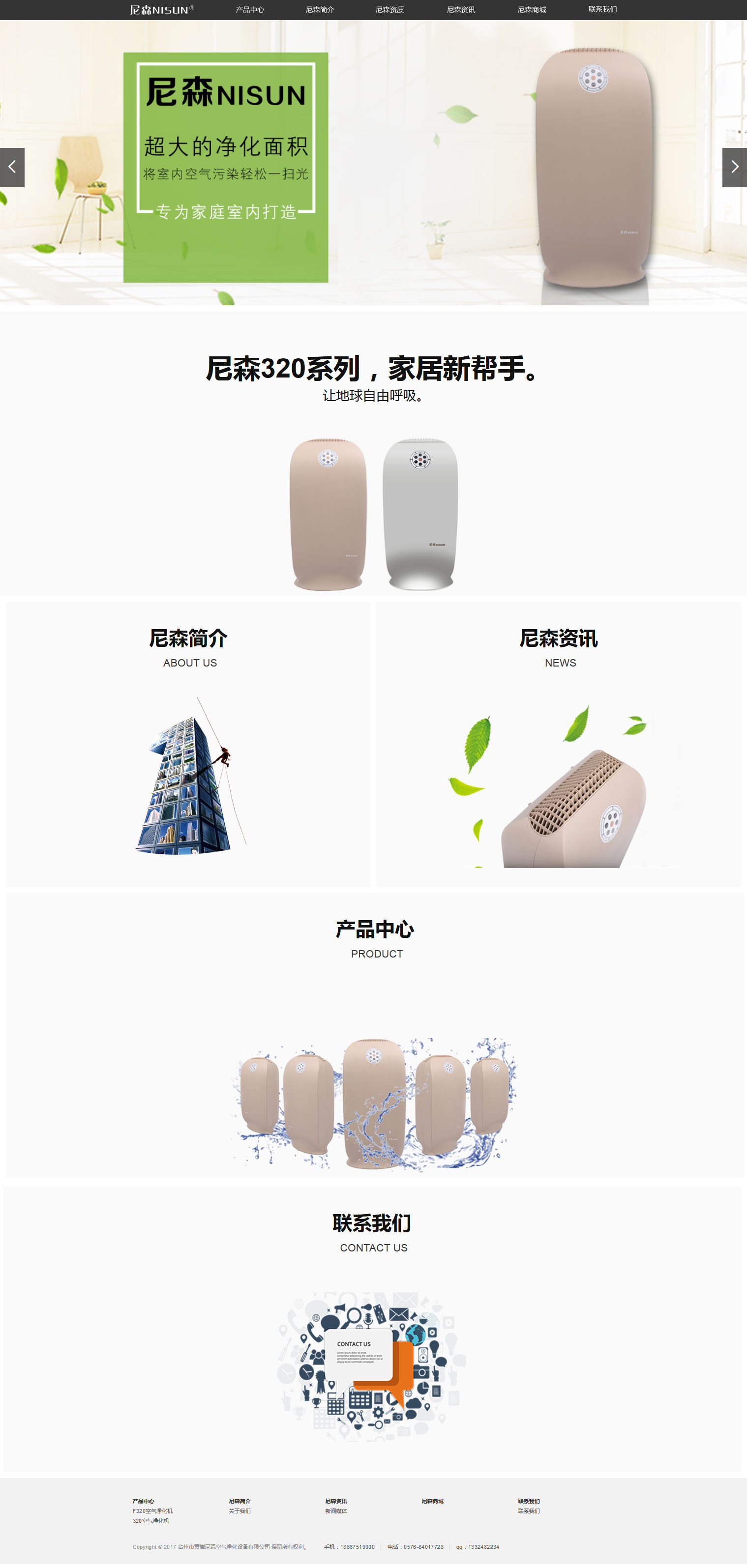Screen dimensions: 747x1568
Task: Open the footer link 新闻媒体
Action: point(336,1511)
